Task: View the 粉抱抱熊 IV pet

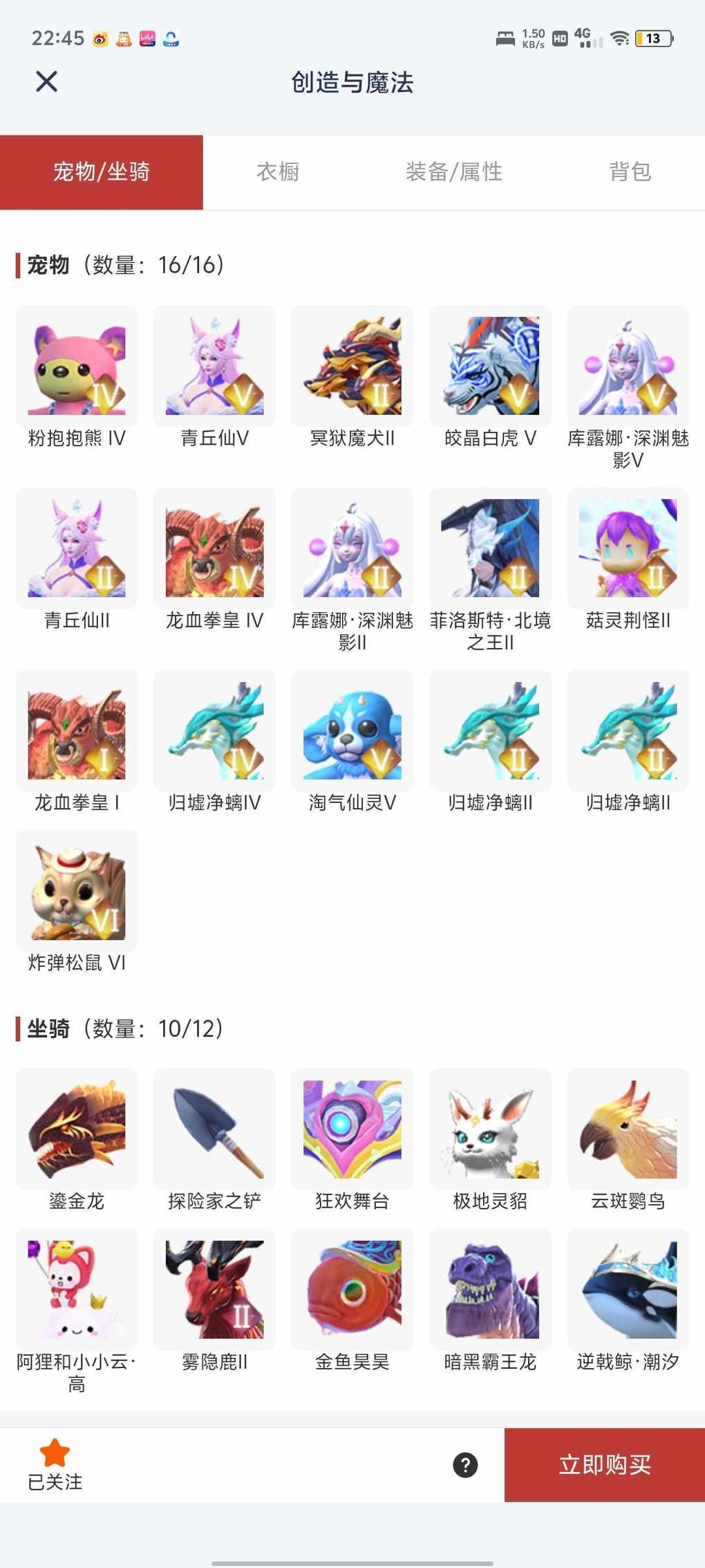Action: 77,367
